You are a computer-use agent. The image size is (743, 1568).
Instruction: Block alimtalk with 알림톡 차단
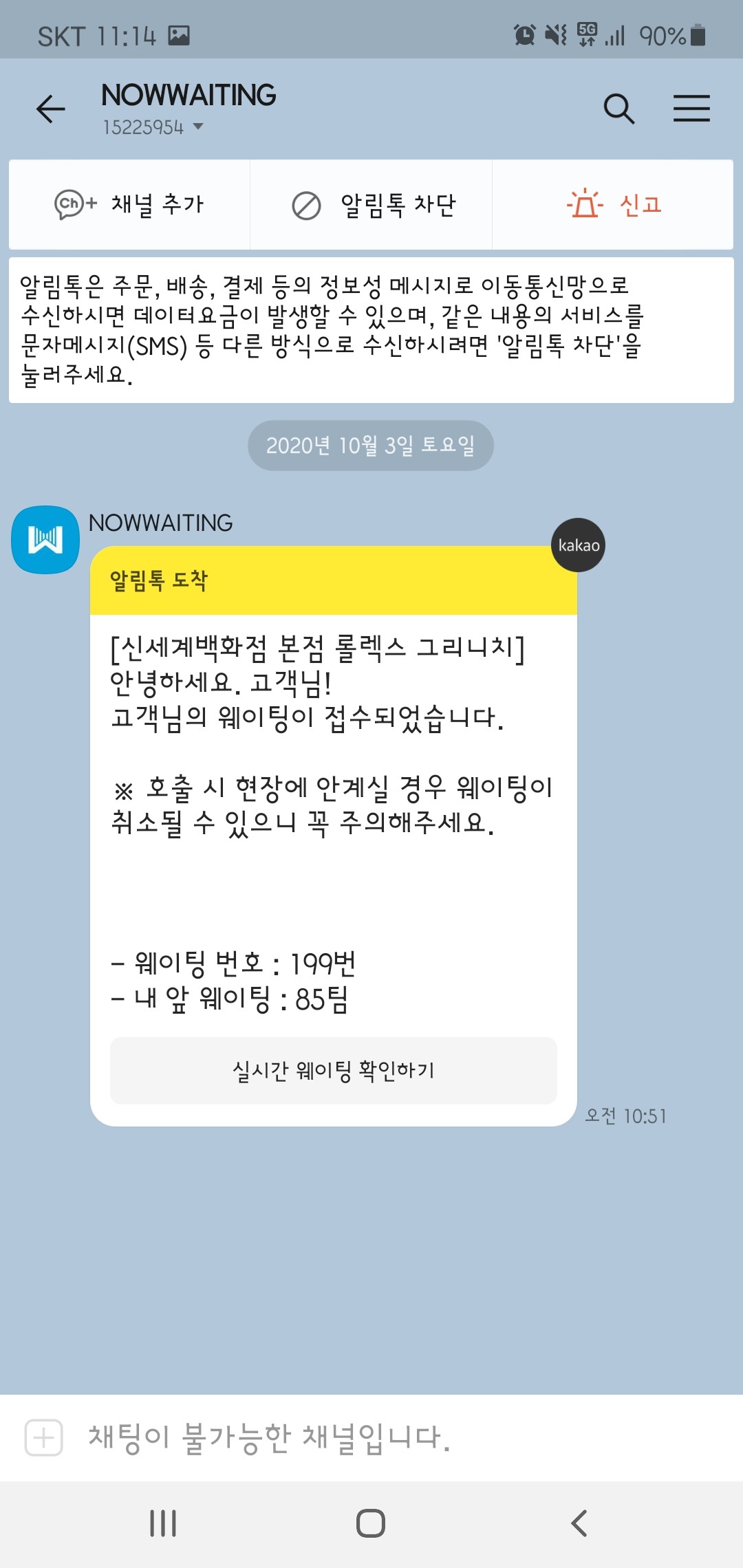[371, 204]
